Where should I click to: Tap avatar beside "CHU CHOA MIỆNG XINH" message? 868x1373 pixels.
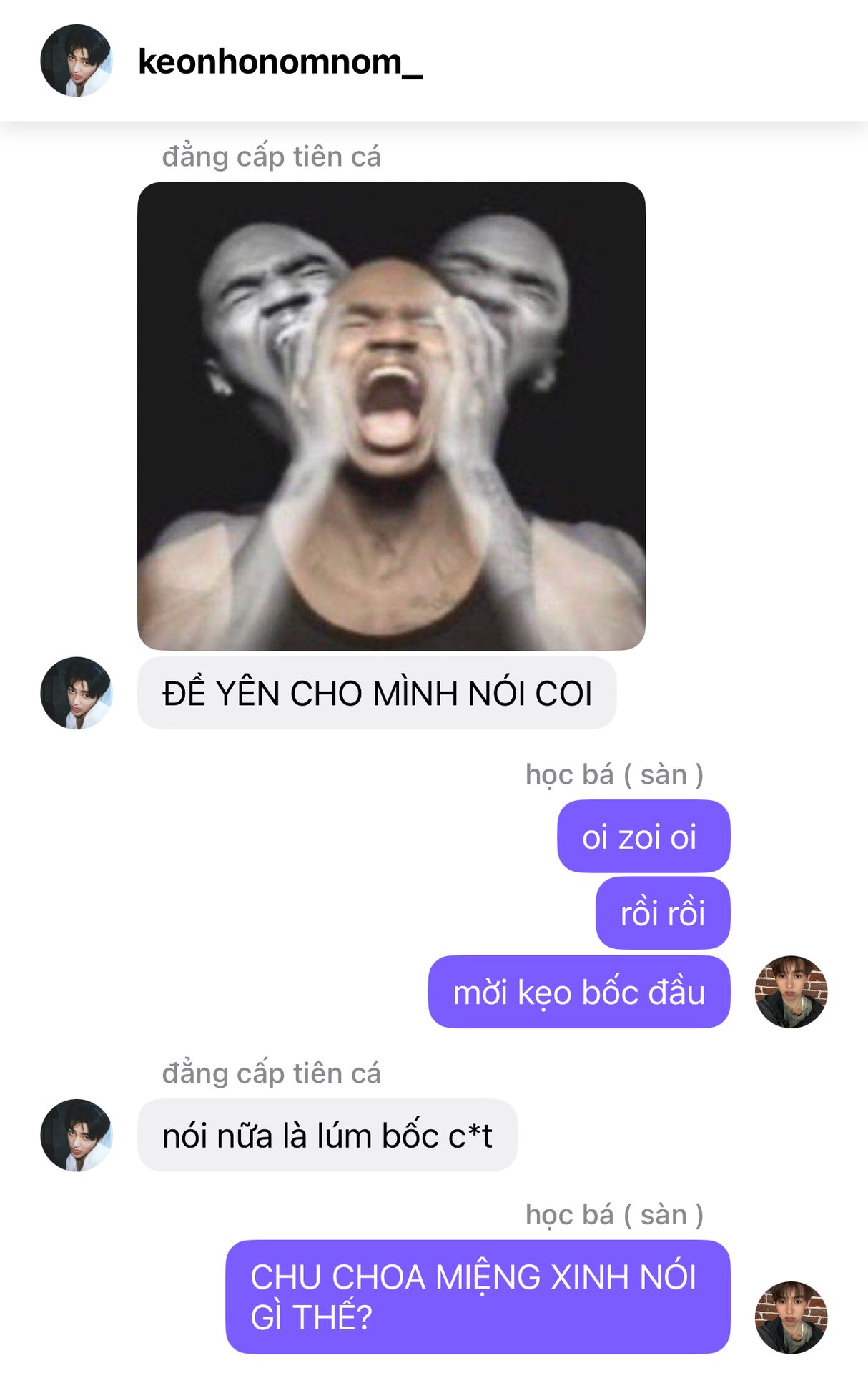click(x=791, y=1317)
